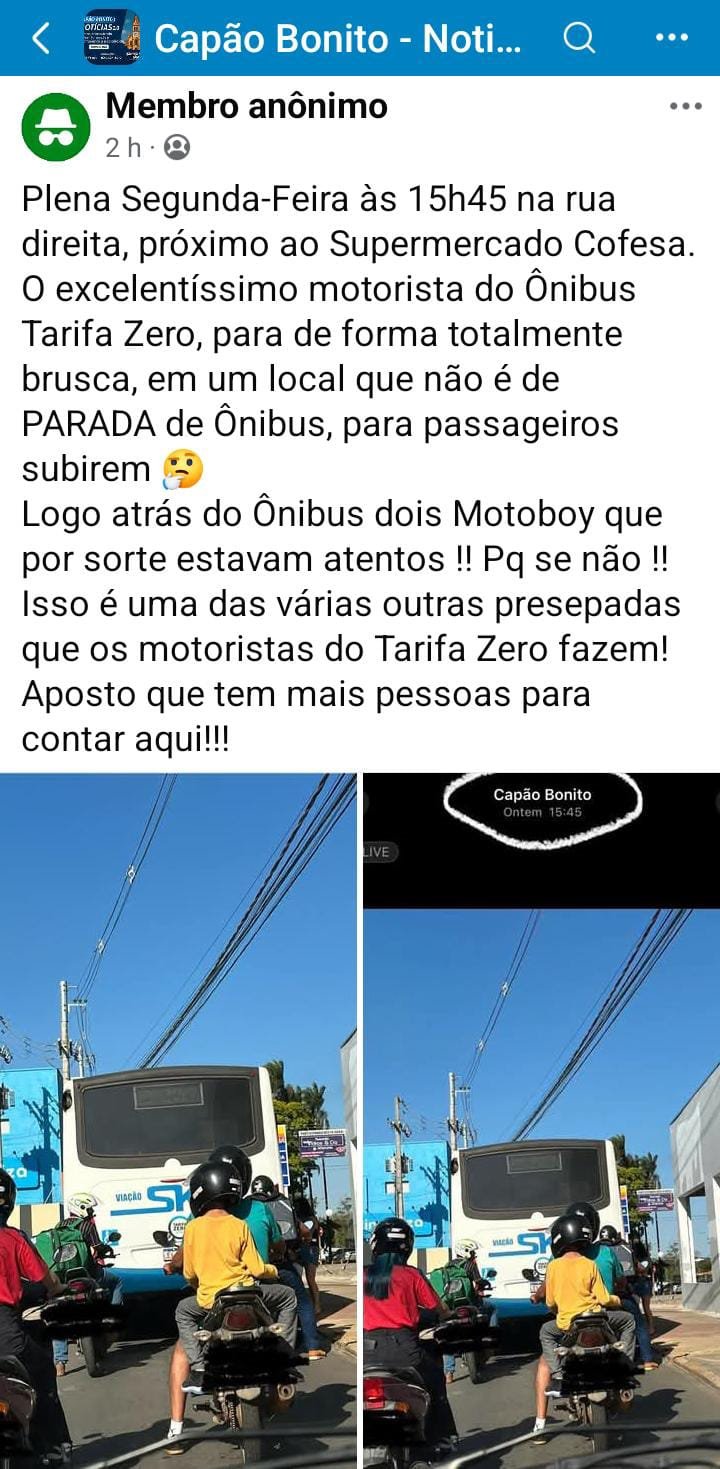Screen dimensions: 720x1469
Task: Search within the group
Action: point(579,38)
